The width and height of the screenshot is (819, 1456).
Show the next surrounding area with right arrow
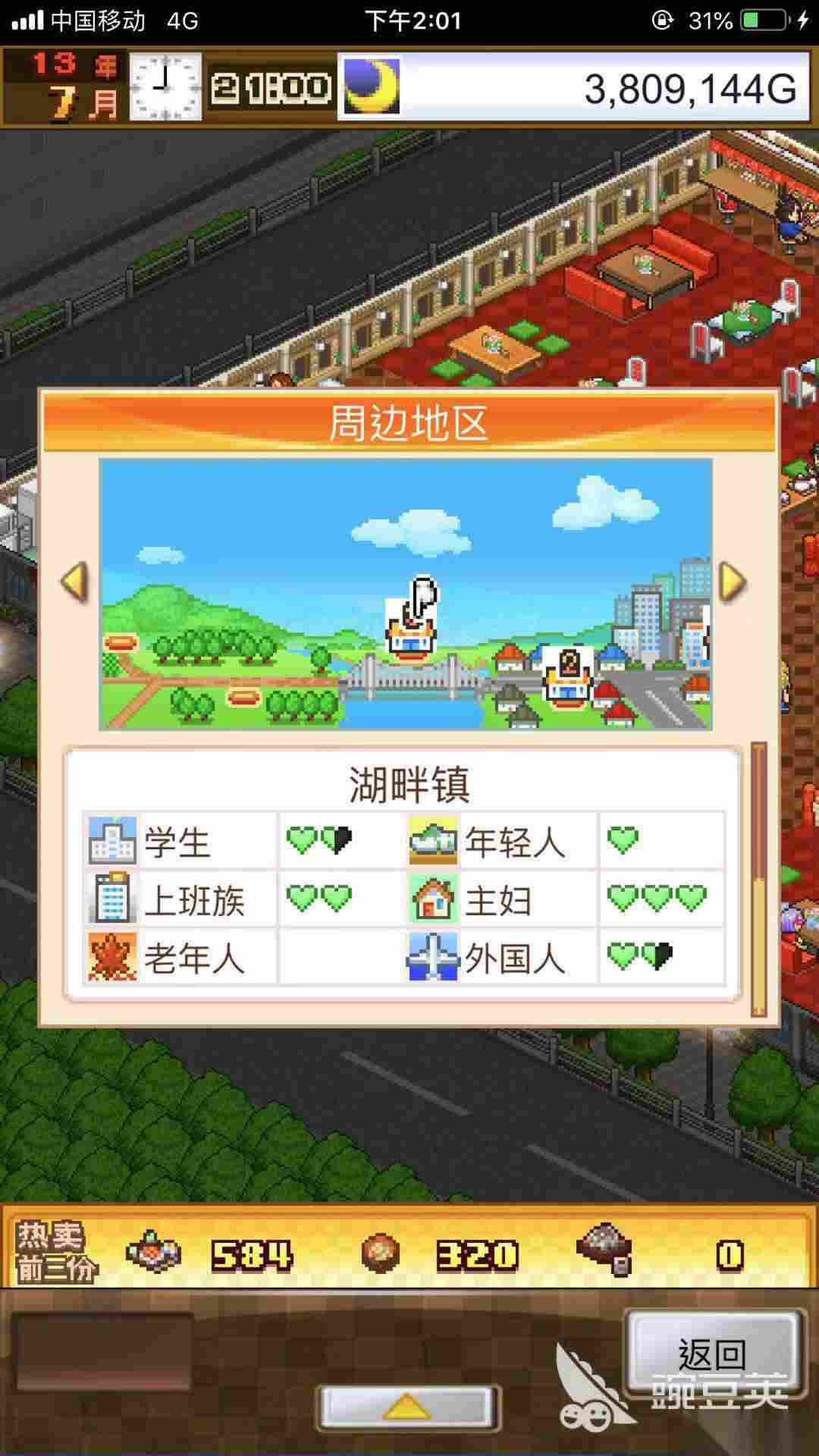(x=732, y=582)
